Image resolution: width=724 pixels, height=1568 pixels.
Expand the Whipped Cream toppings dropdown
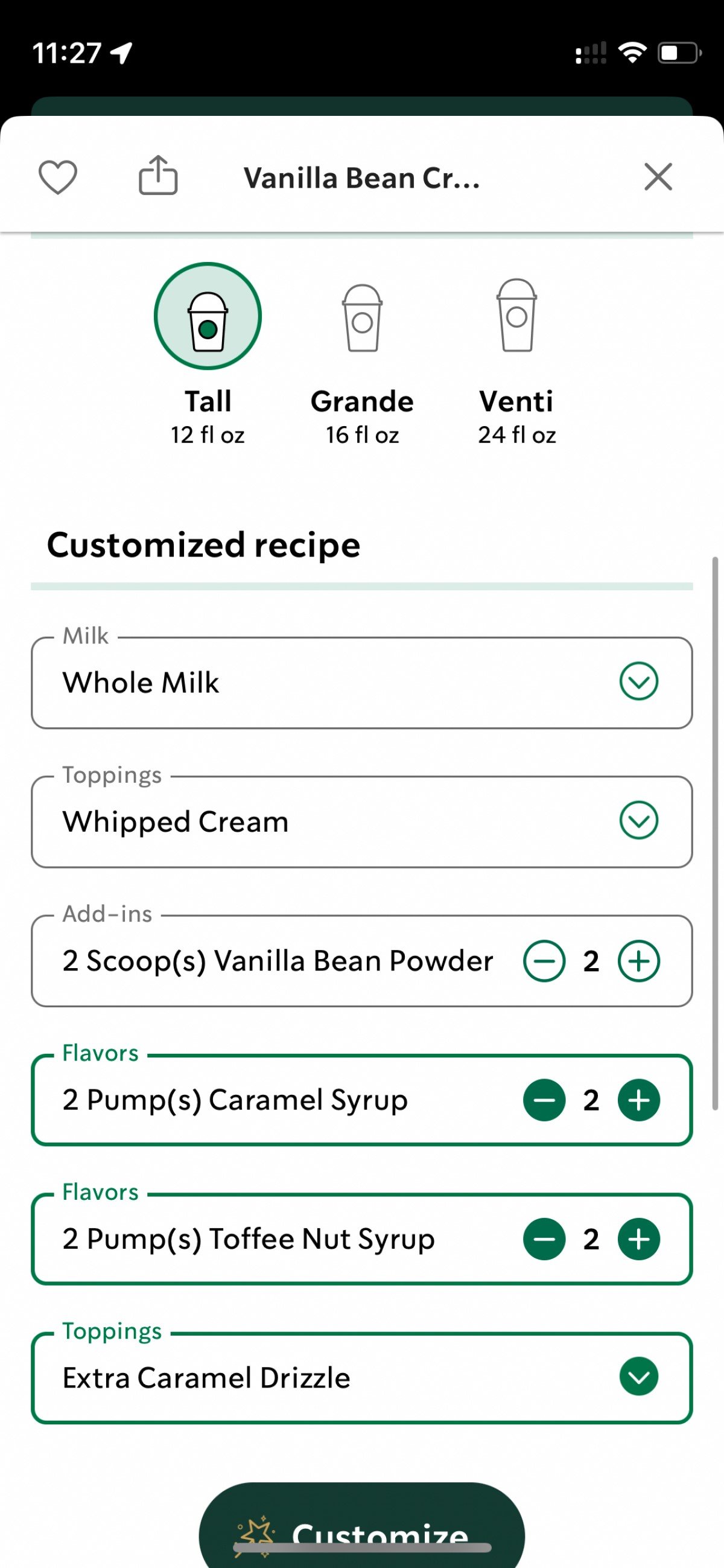tap(362, 821)
